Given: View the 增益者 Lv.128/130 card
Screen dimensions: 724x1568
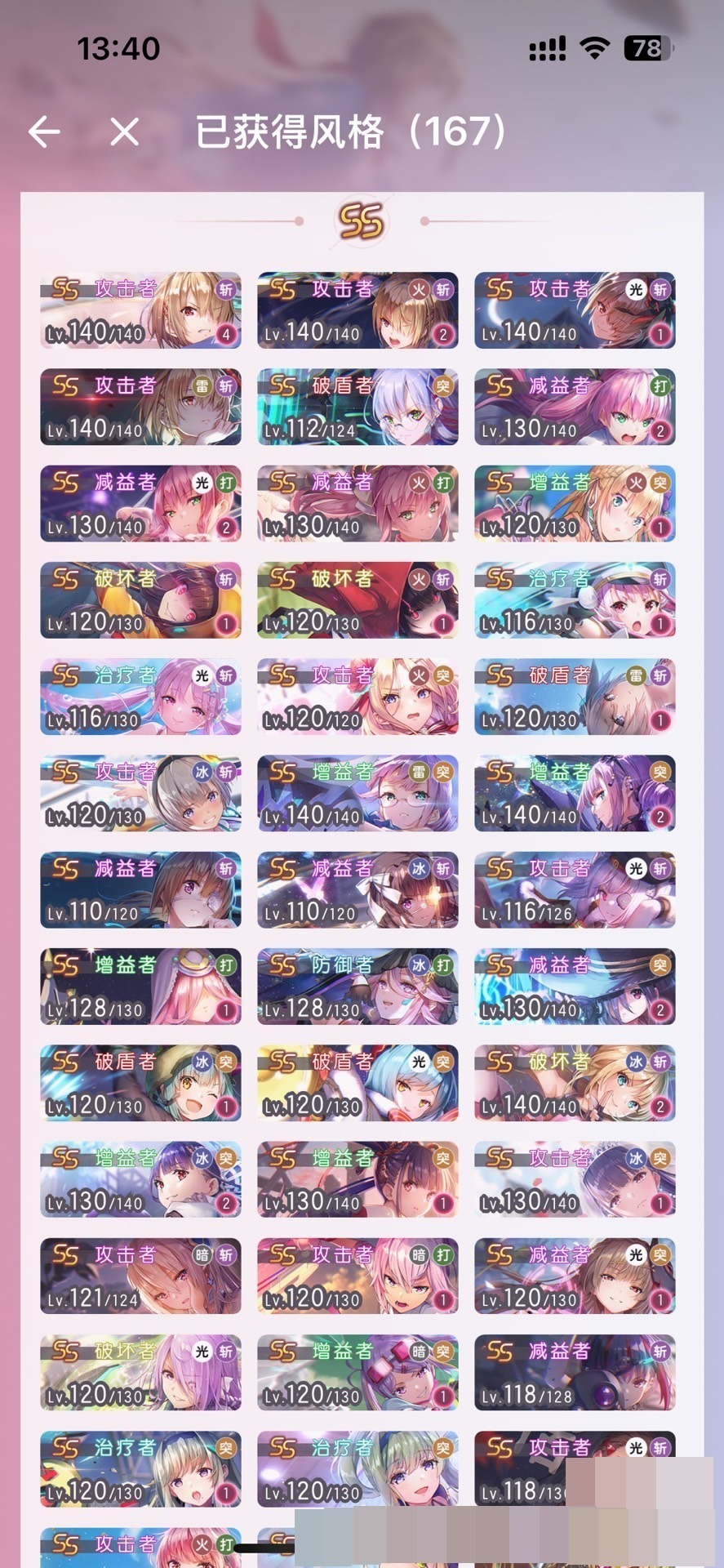Looking at the screenshot, I should (x=140, y=986).
